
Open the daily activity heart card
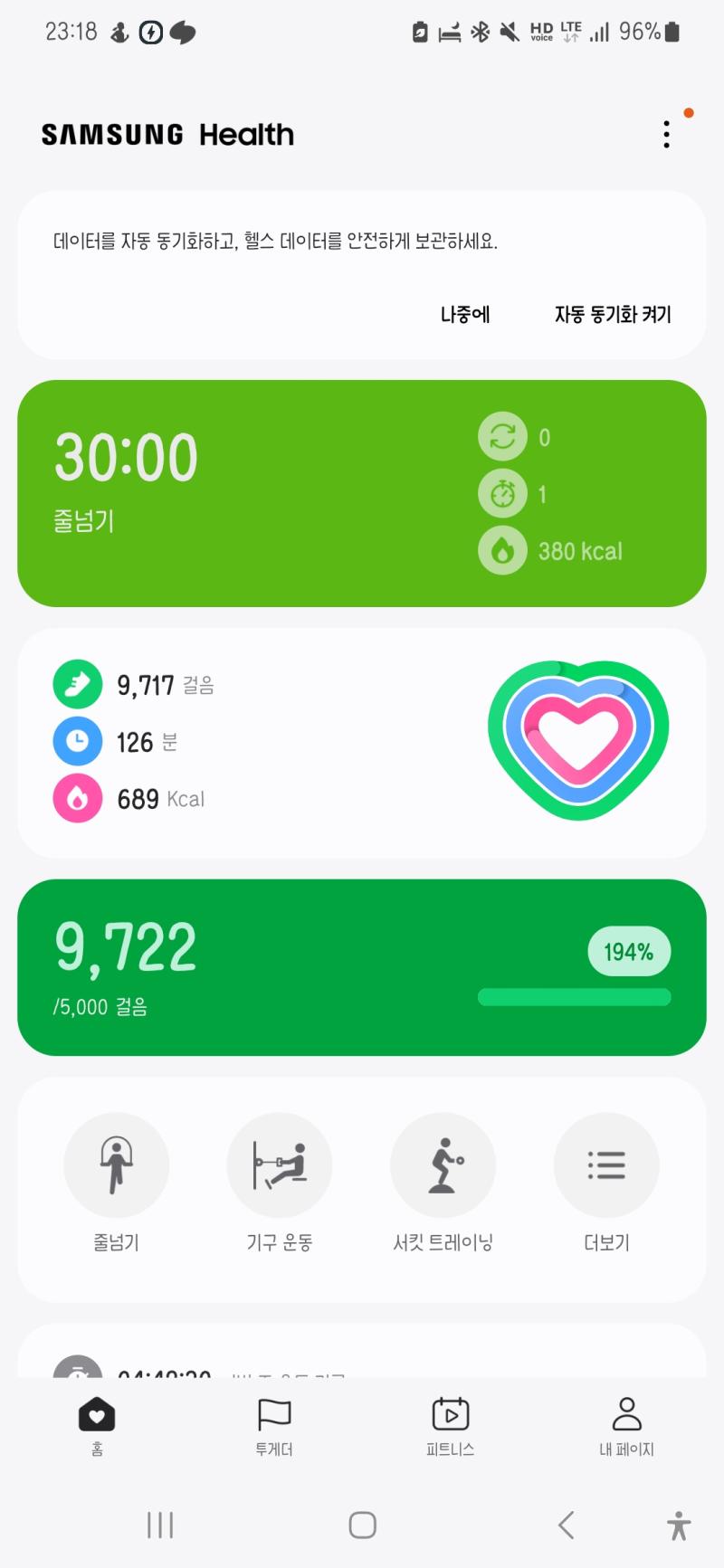click(x=362, y=743)
